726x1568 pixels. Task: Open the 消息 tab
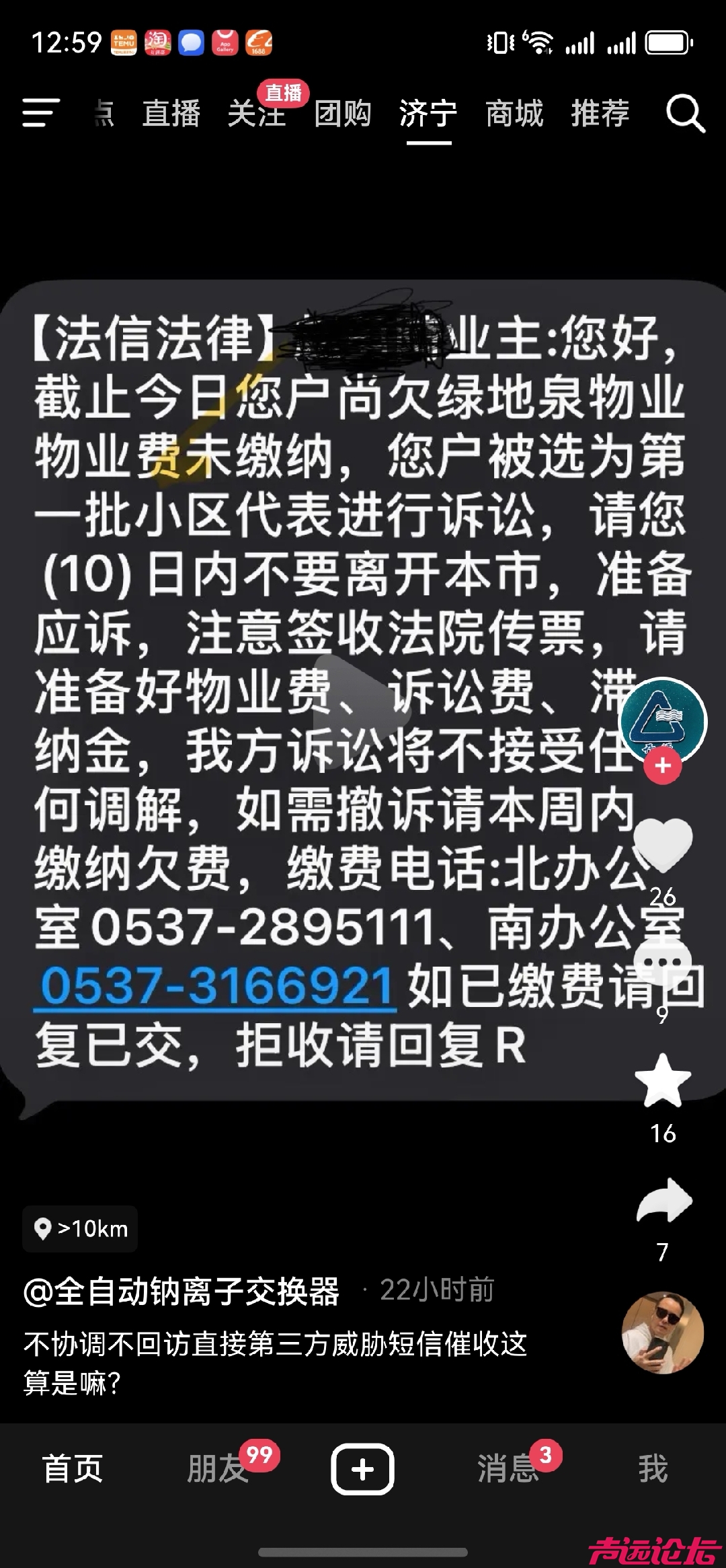pyautogui.click(x=508, y=1468)
